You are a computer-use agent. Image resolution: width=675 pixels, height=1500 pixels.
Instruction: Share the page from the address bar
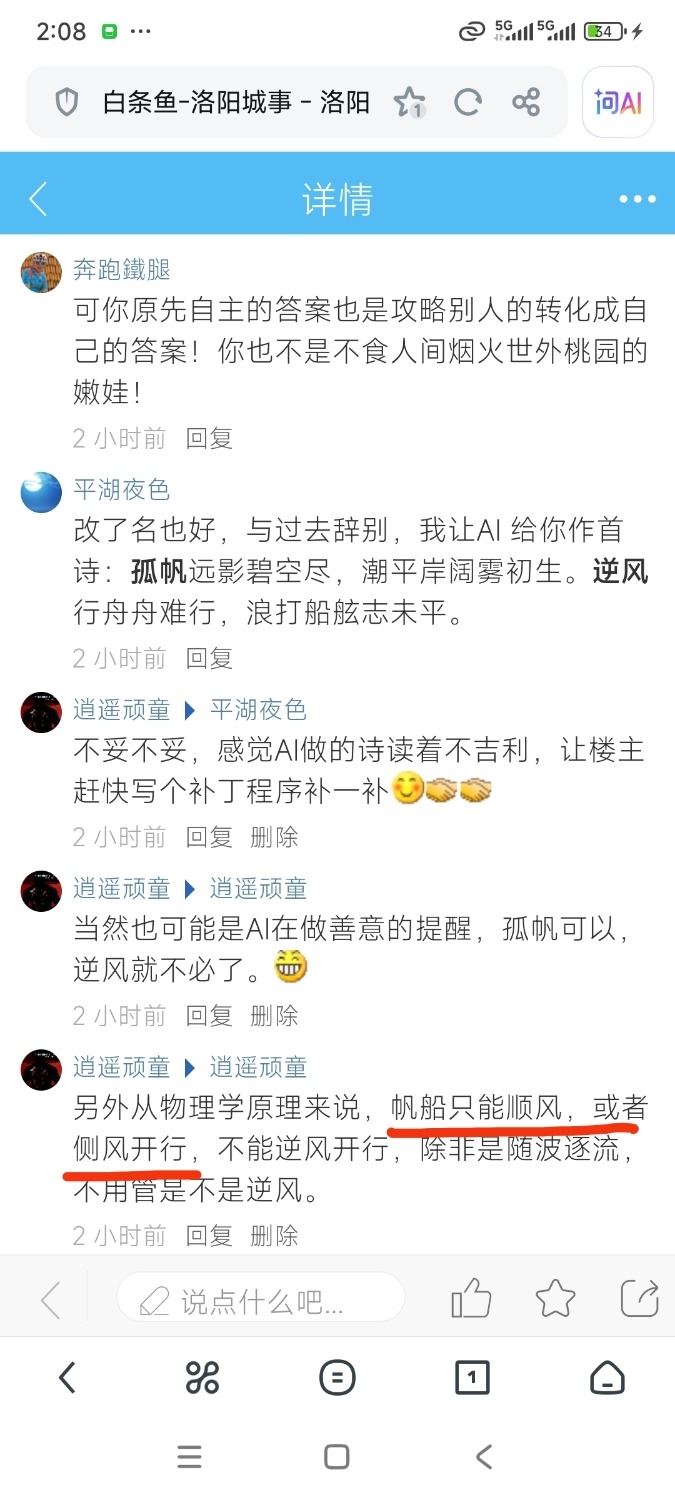(526, 102)
